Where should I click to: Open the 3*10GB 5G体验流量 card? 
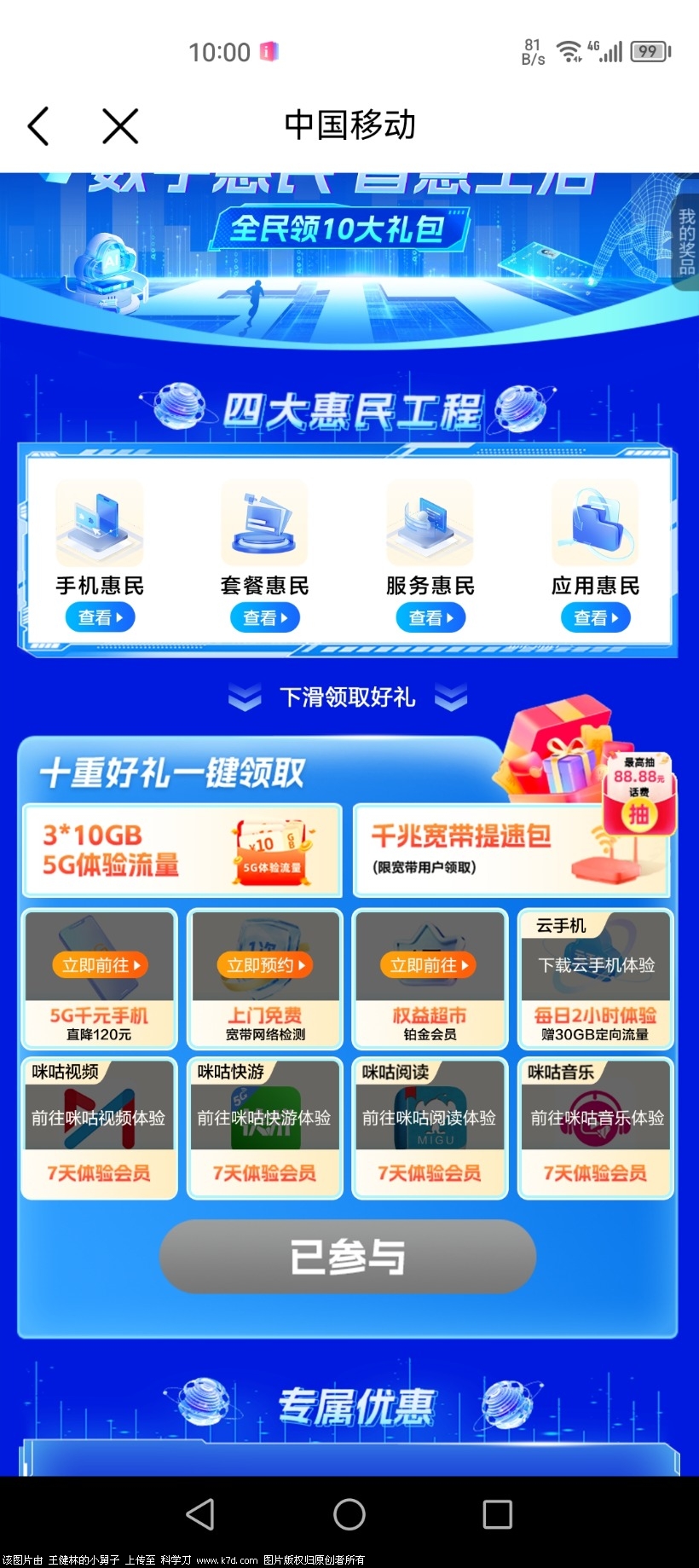click(x=182, y=850)
